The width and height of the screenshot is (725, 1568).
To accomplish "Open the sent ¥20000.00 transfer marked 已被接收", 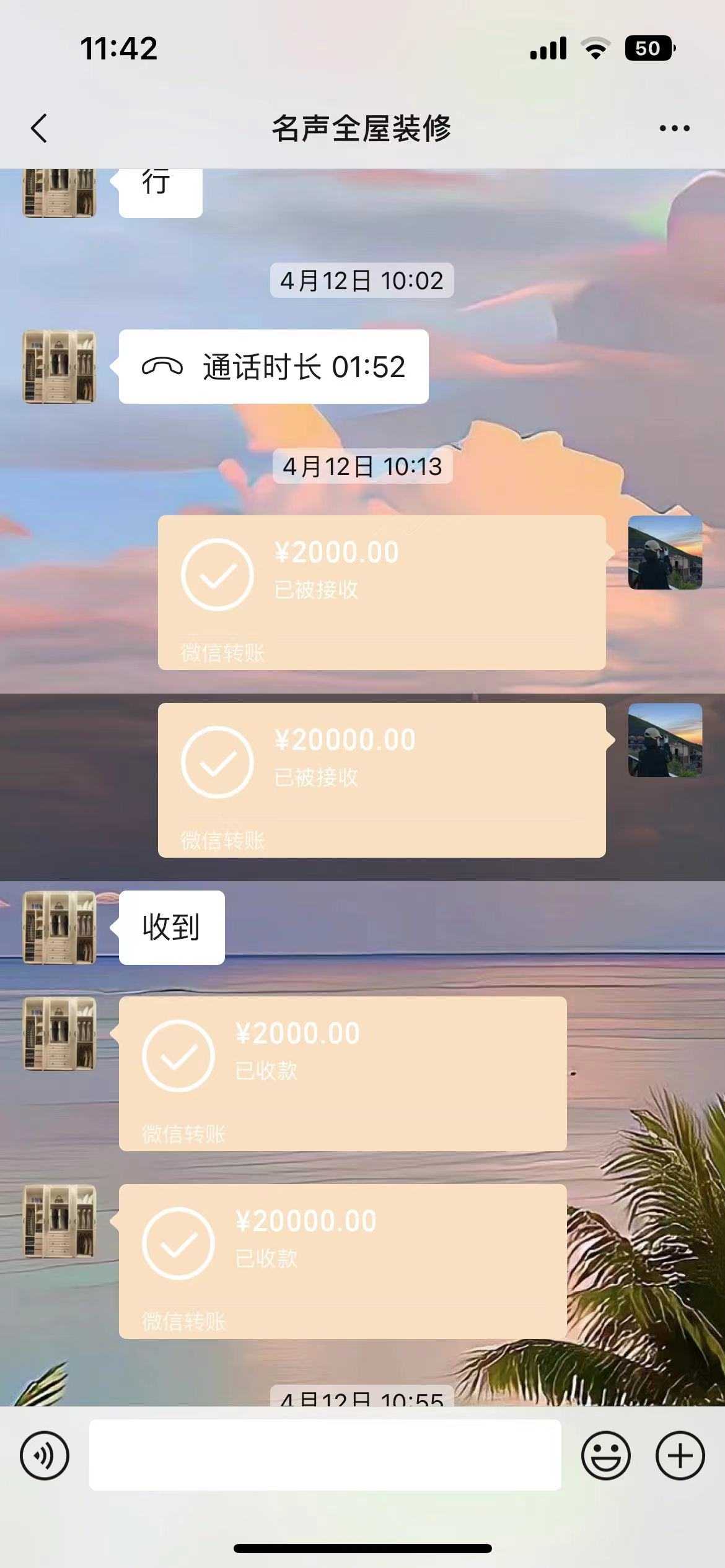I will pos(381,780).
